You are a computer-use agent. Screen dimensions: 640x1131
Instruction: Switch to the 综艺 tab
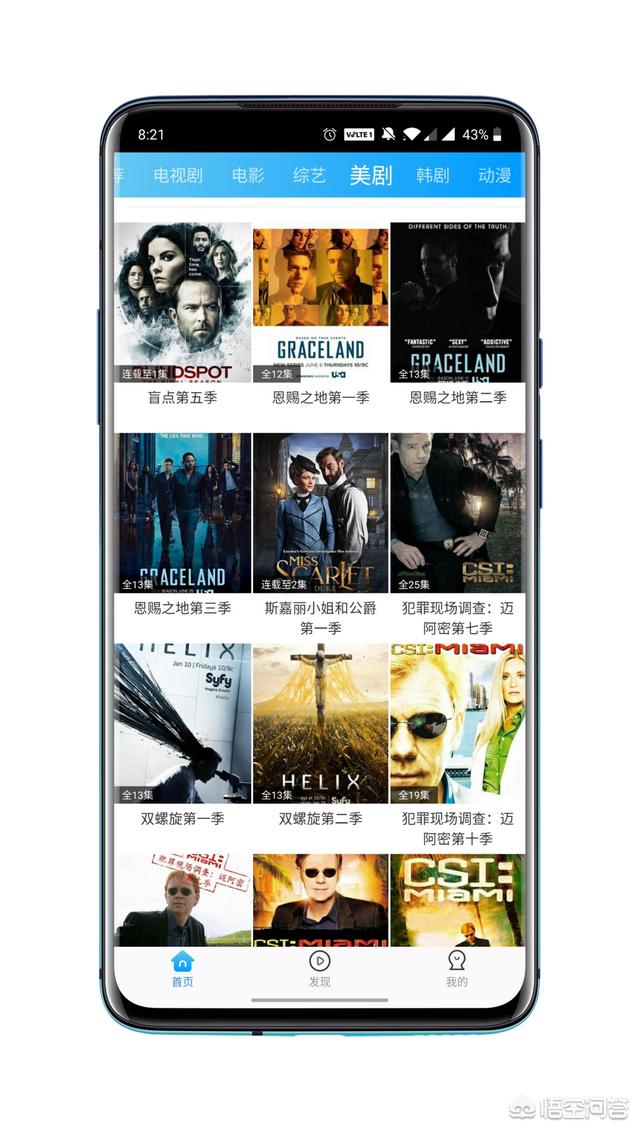309,175
